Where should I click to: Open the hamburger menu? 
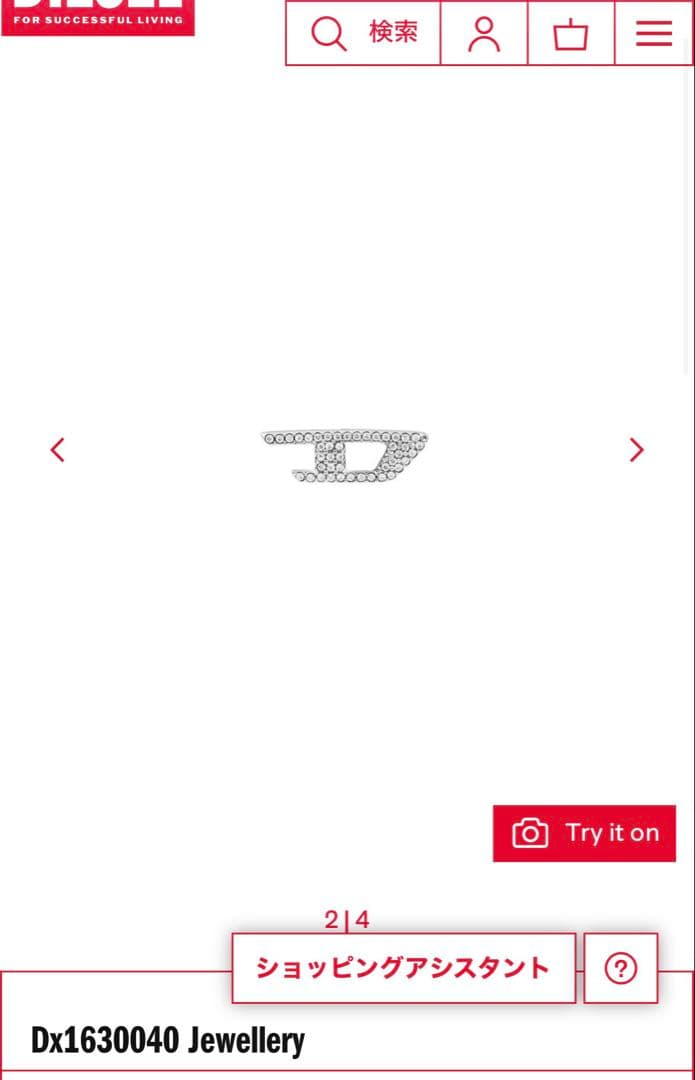[x=654, y=33]
